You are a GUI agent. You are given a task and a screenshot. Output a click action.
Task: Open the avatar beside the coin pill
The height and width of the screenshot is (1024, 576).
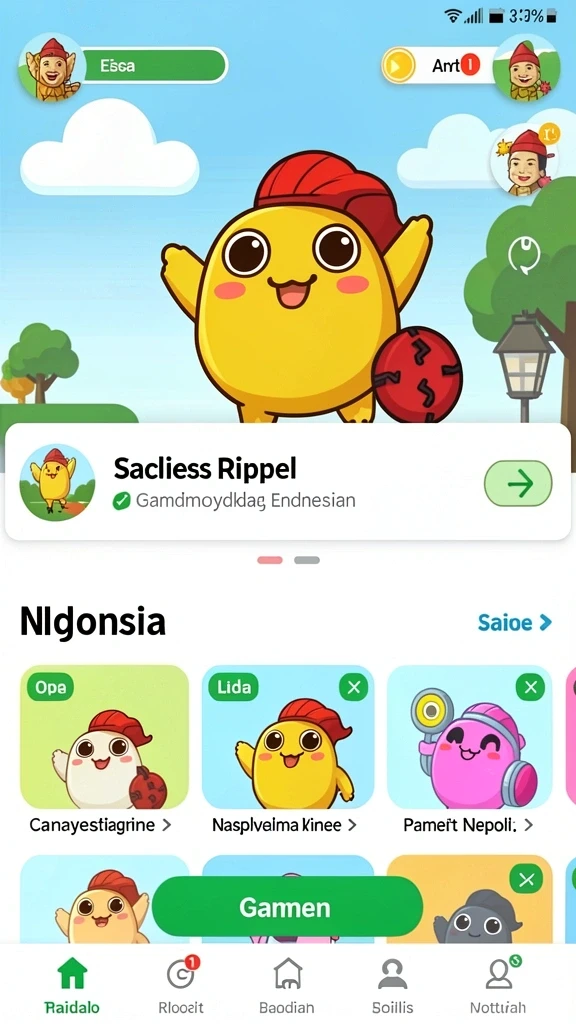[526, 67]
